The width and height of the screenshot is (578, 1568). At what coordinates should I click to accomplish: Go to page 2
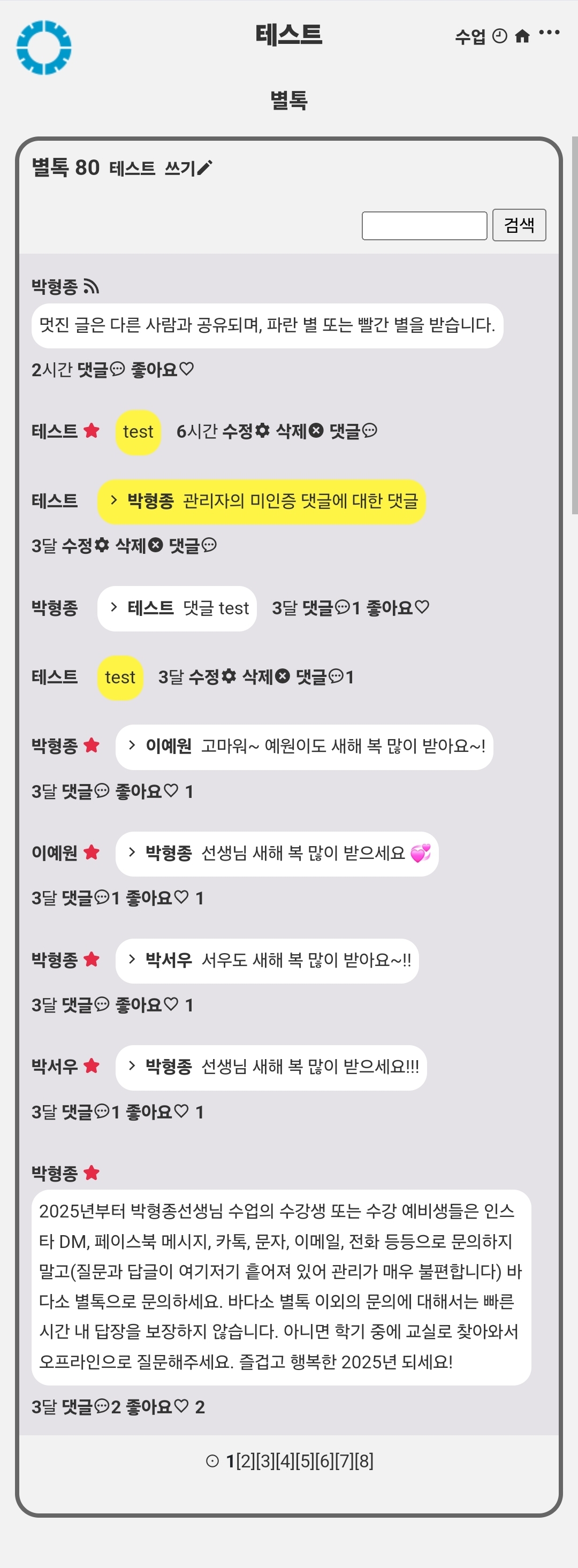coord(245,1461)
